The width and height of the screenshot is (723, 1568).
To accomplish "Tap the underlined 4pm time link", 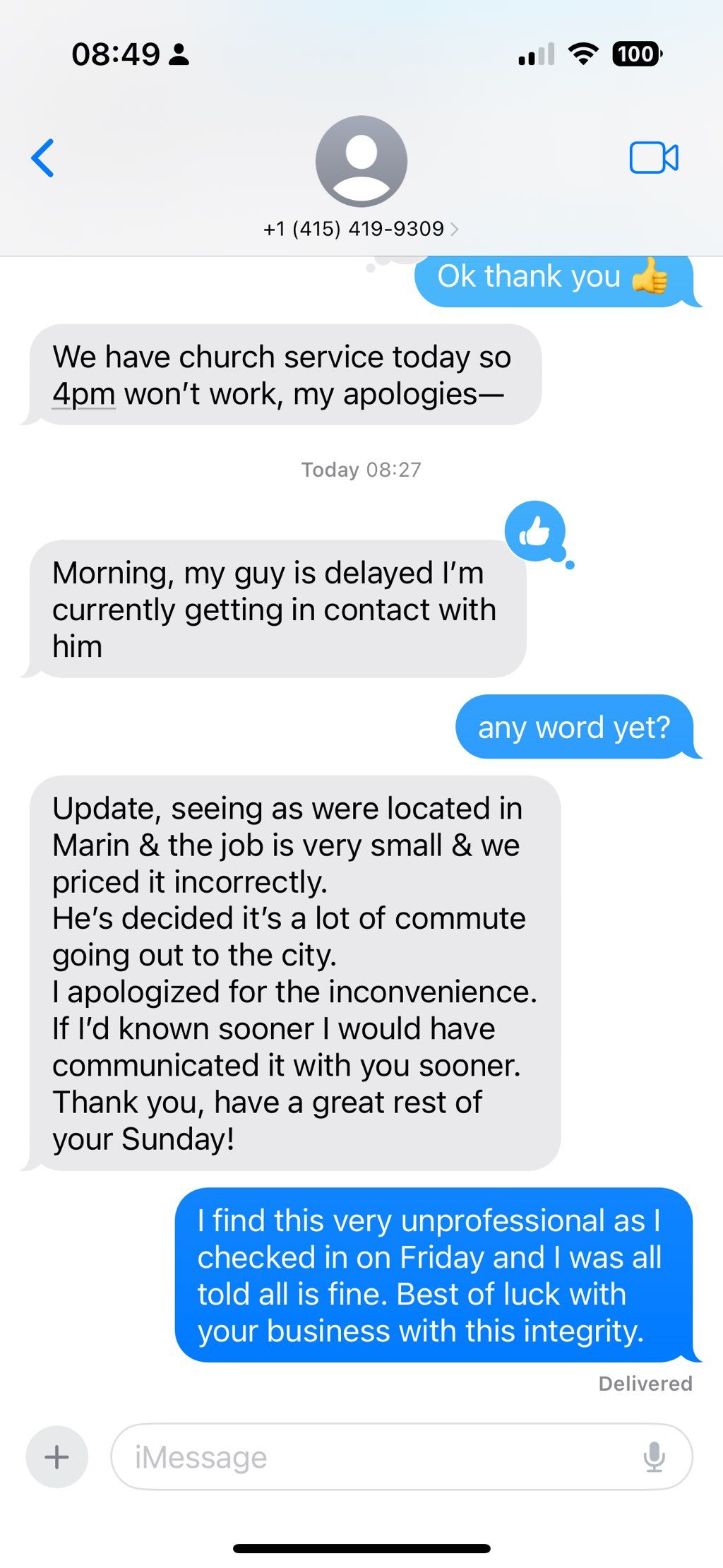I will 83,394.
